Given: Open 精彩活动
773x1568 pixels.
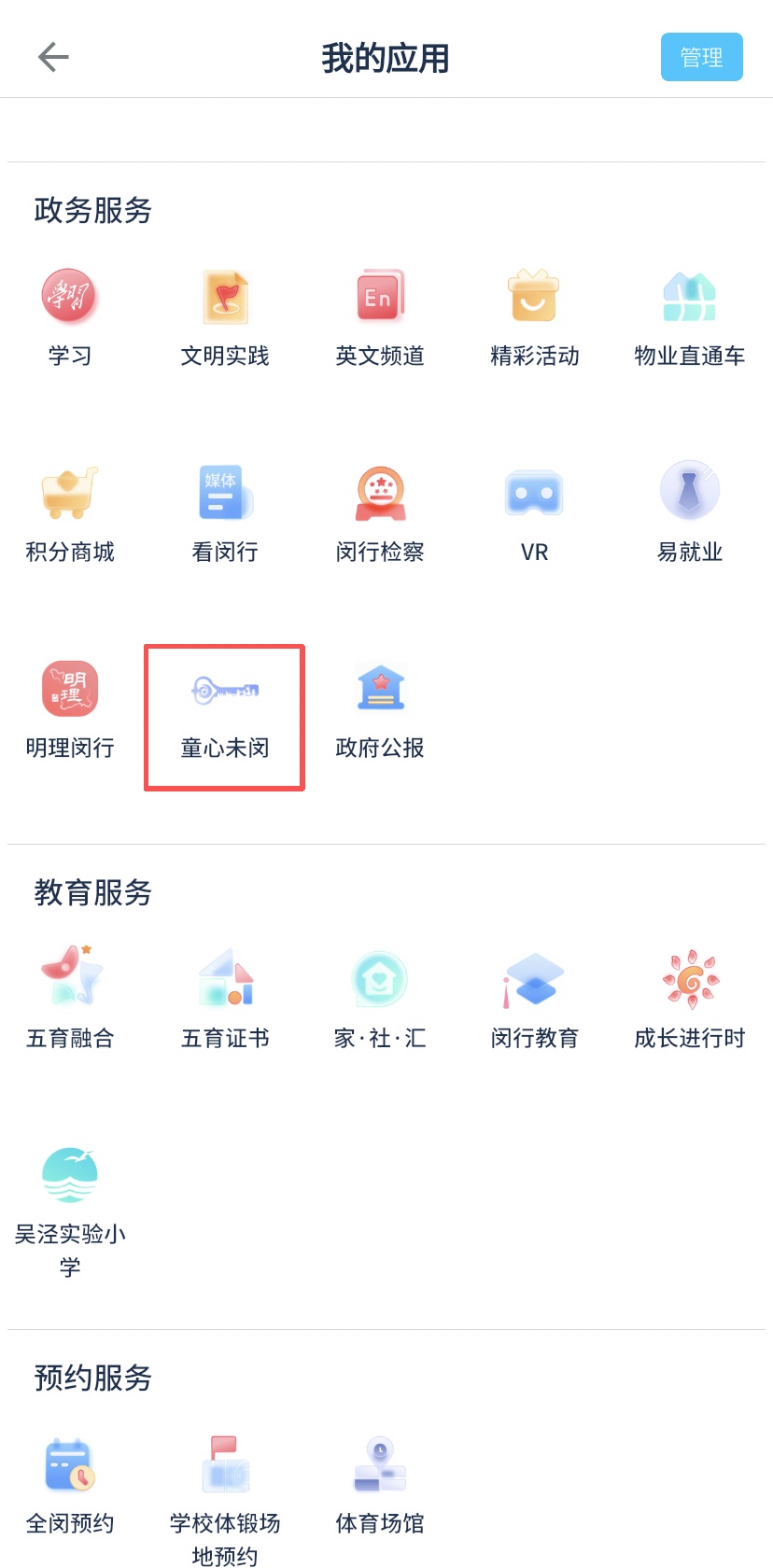Looking at the screenshot, I should click(535, 318).
